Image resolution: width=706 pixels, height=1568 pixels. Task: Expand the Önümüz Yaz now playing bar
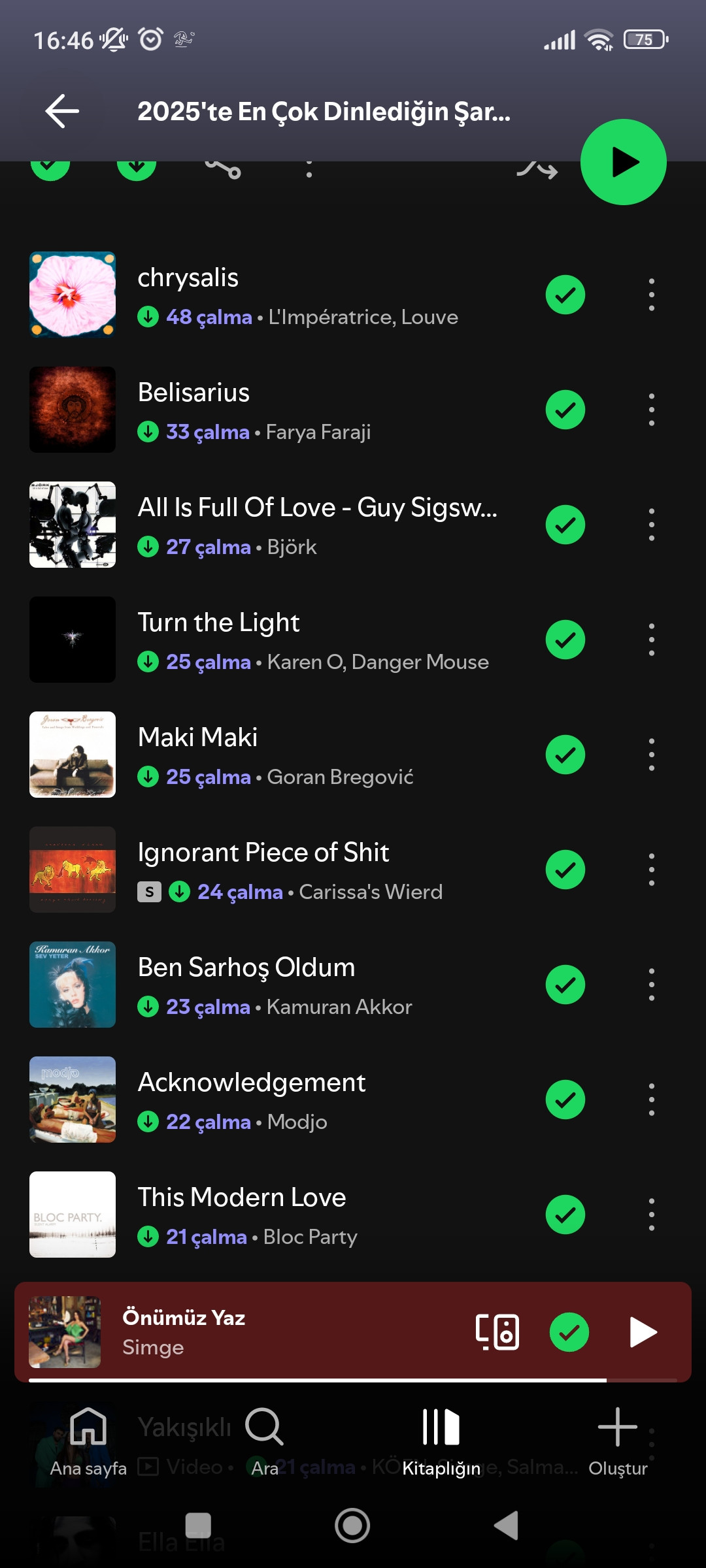click(x=261, y=1332)
